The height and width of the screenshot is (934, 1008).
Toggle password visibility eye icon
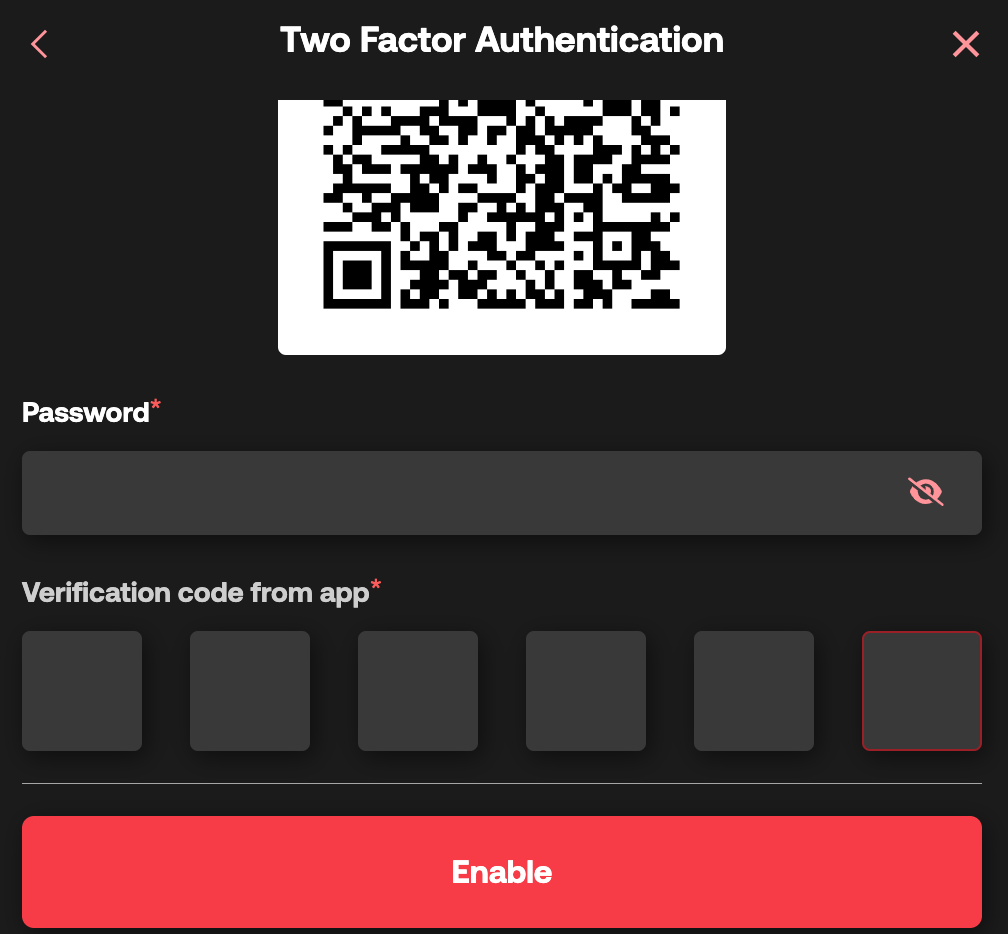click(925, 492)
